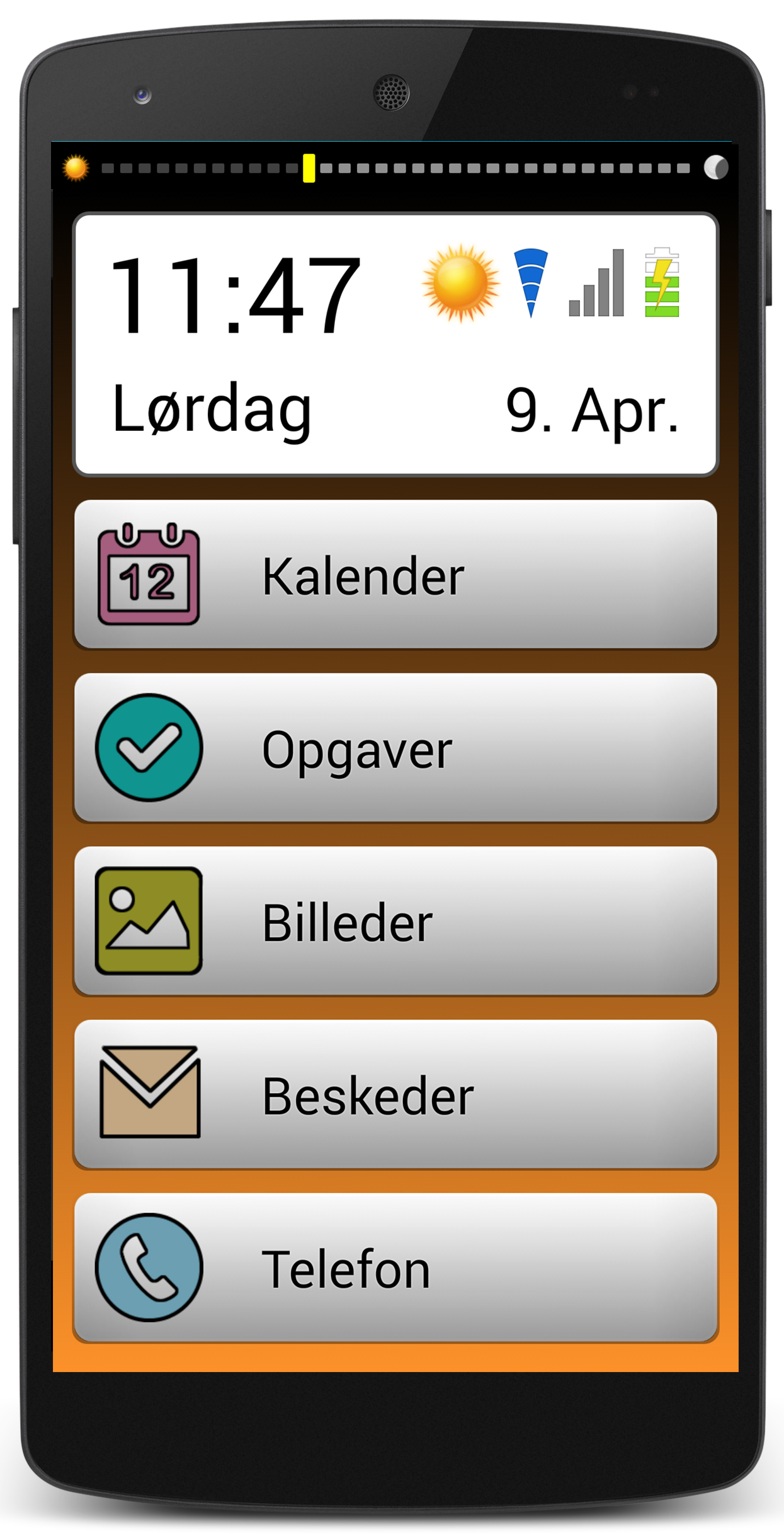This screenshot has width=784, height=1534.
Task: Open Billeder pictures
Action: click(395, 921)
